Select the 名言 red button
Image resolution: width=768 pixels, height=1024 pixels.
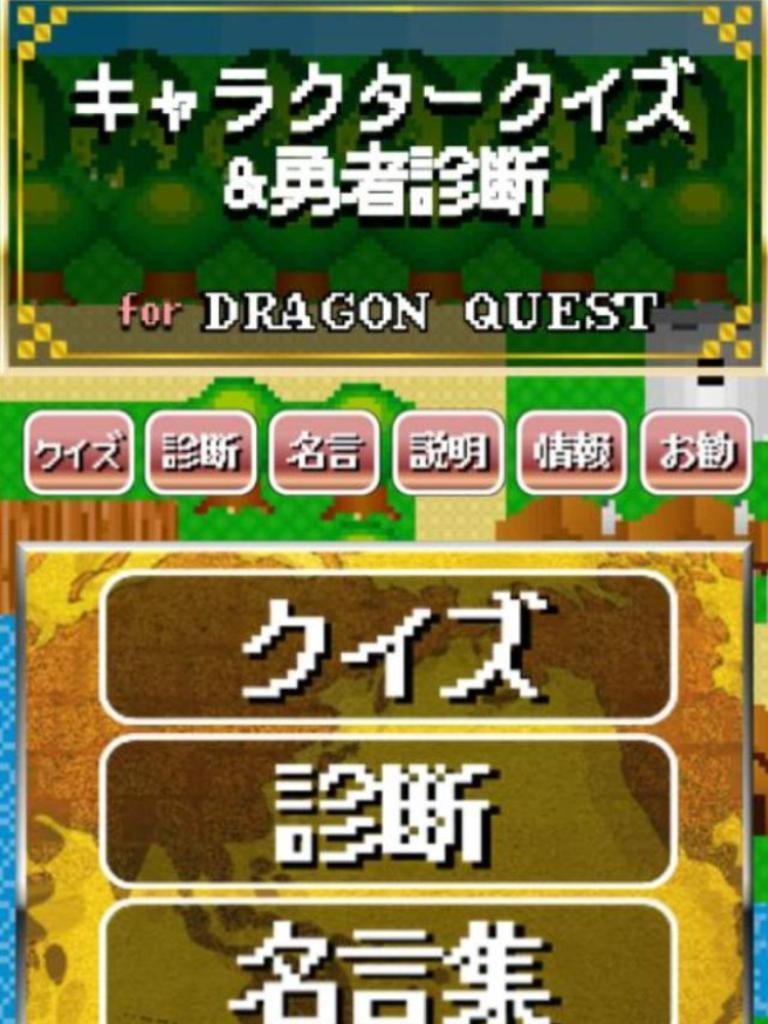(324, 452)
